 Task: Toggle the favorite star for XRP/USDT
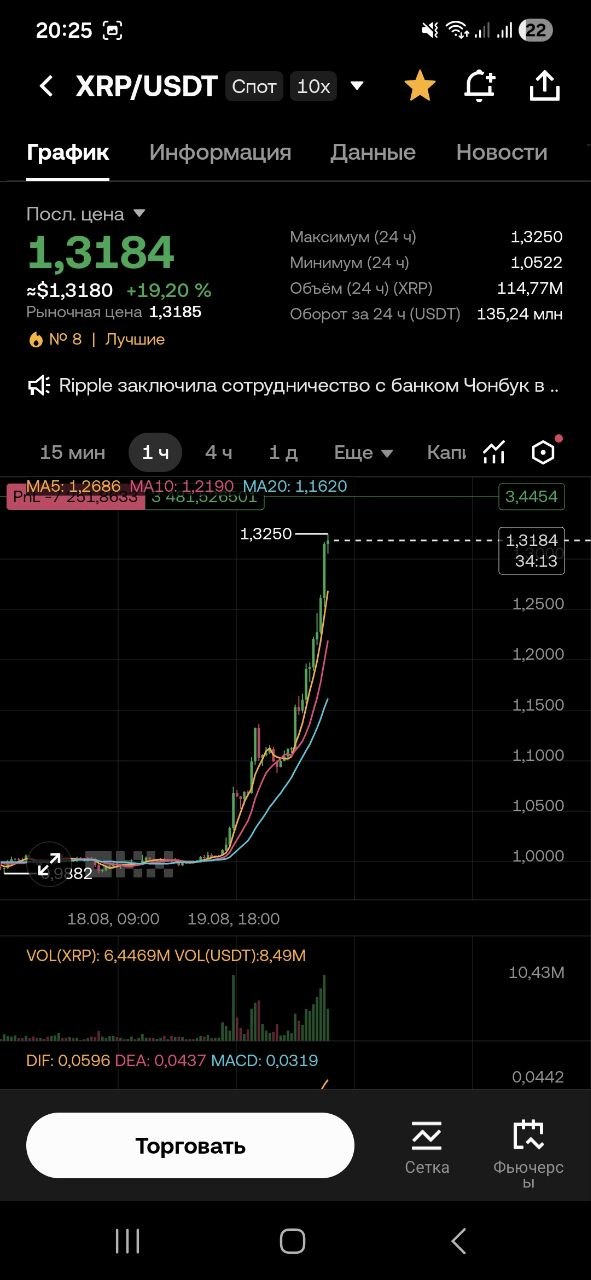click(420, 87)
